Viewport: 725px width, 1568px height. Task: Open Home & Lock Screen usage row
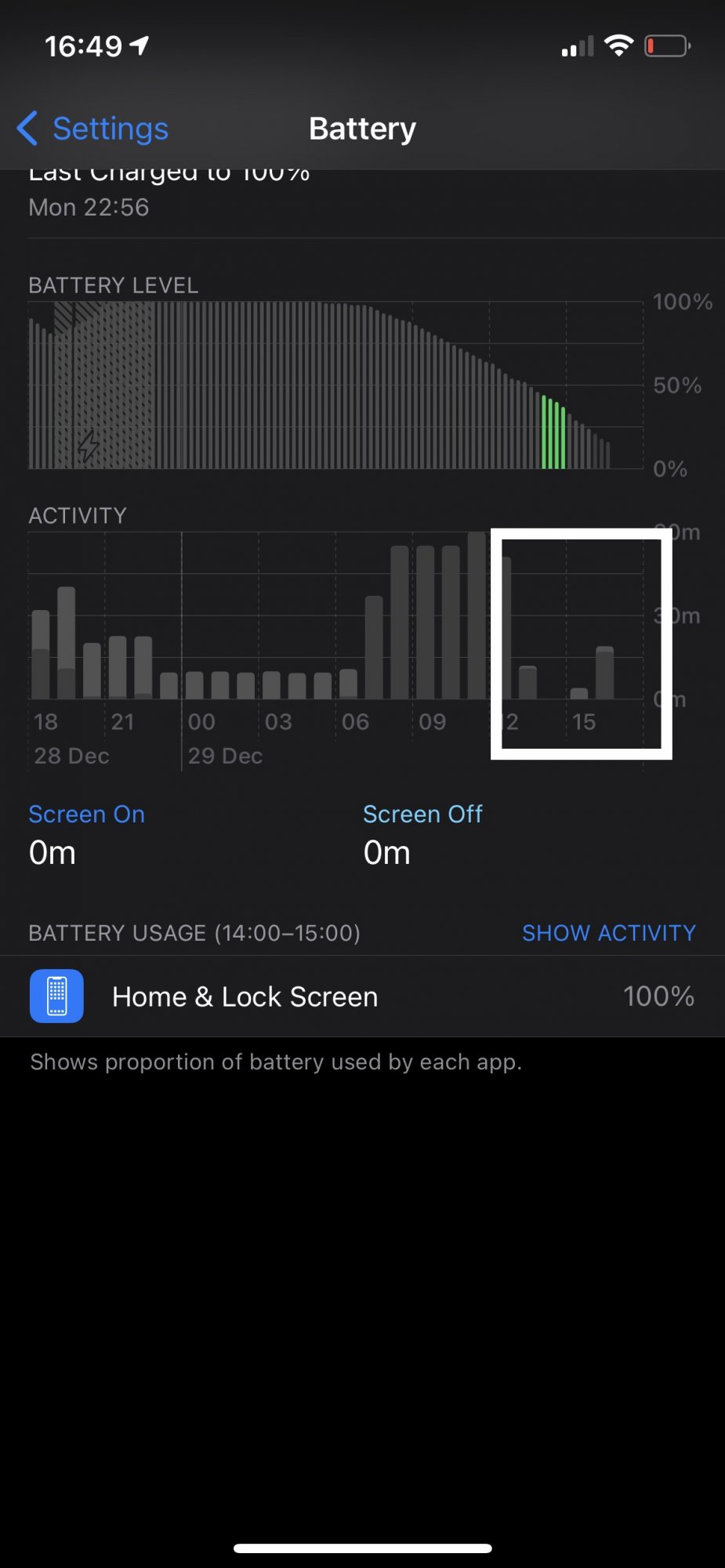click(x=362, y=996)
